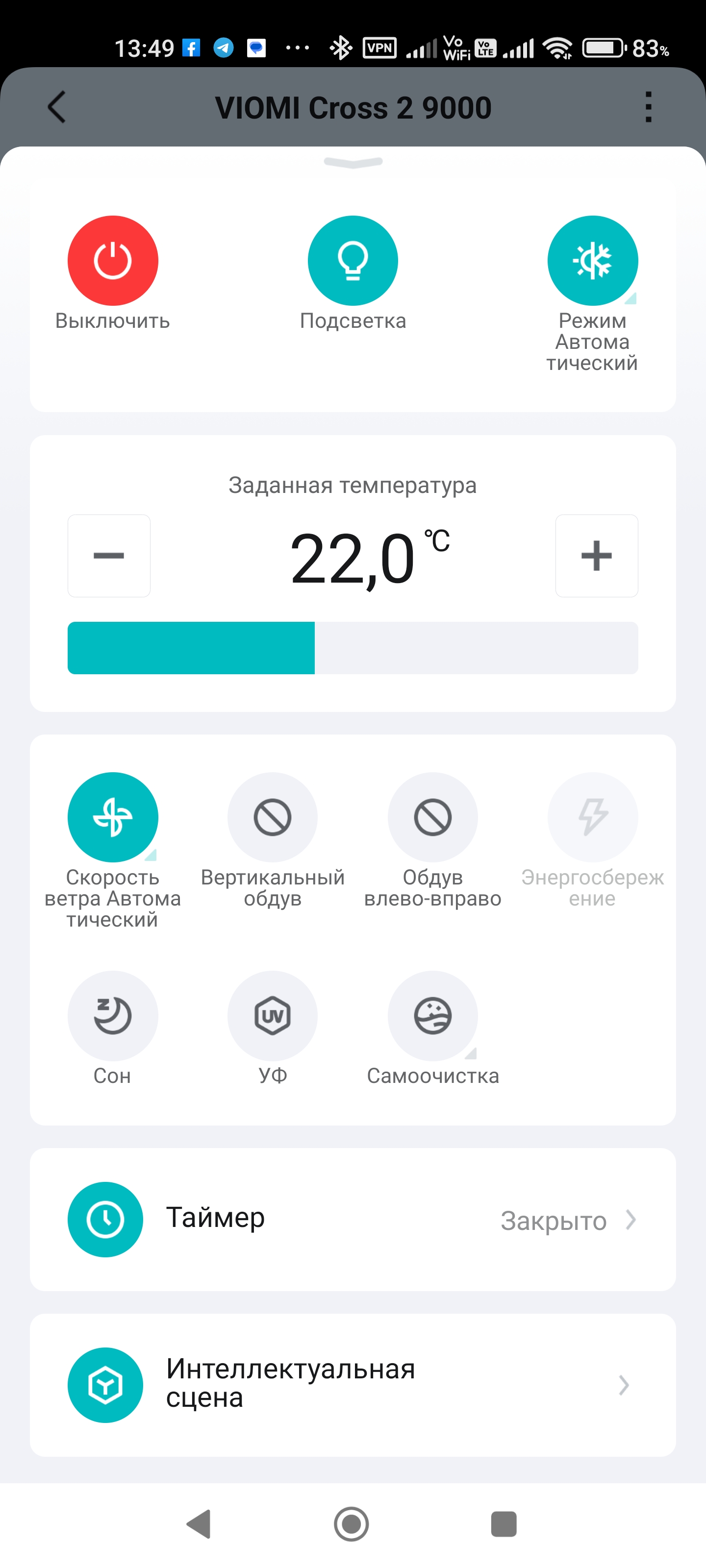Decrease the set temperature with minus
Viewport: 706px width, 1568px height.
109,556
